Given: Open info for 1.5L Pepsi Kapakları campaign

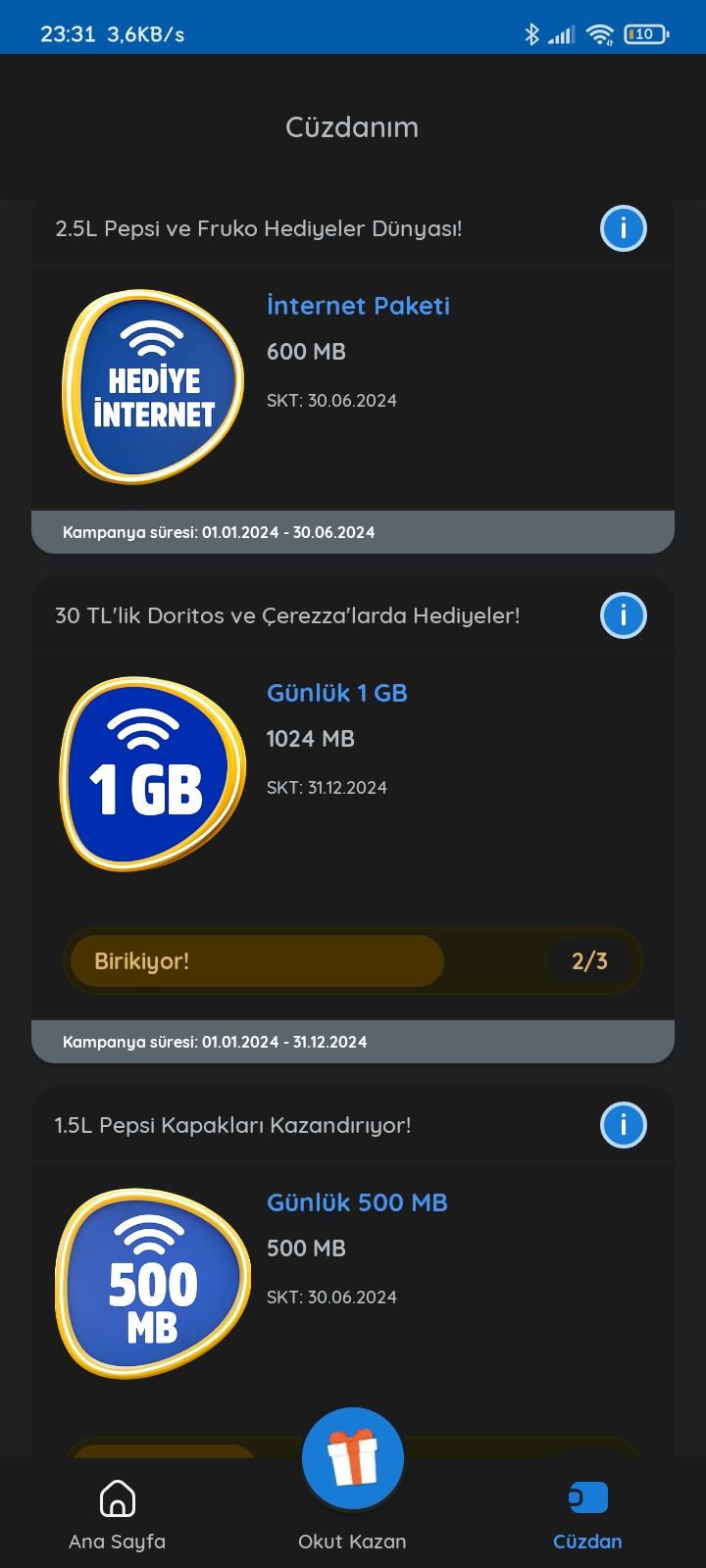Looking at the screenshot, I should click(623, 1125).
